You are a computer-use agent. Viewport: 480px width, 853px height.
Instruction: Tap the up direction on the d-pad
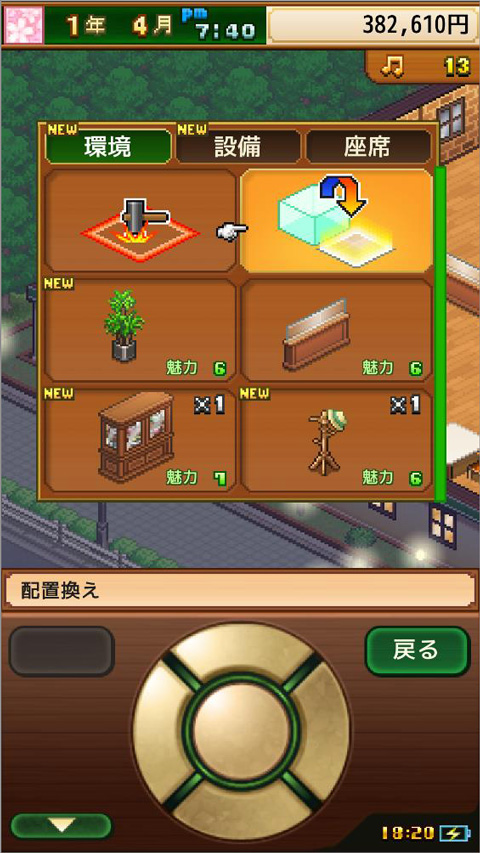click(x=241, y=651)
